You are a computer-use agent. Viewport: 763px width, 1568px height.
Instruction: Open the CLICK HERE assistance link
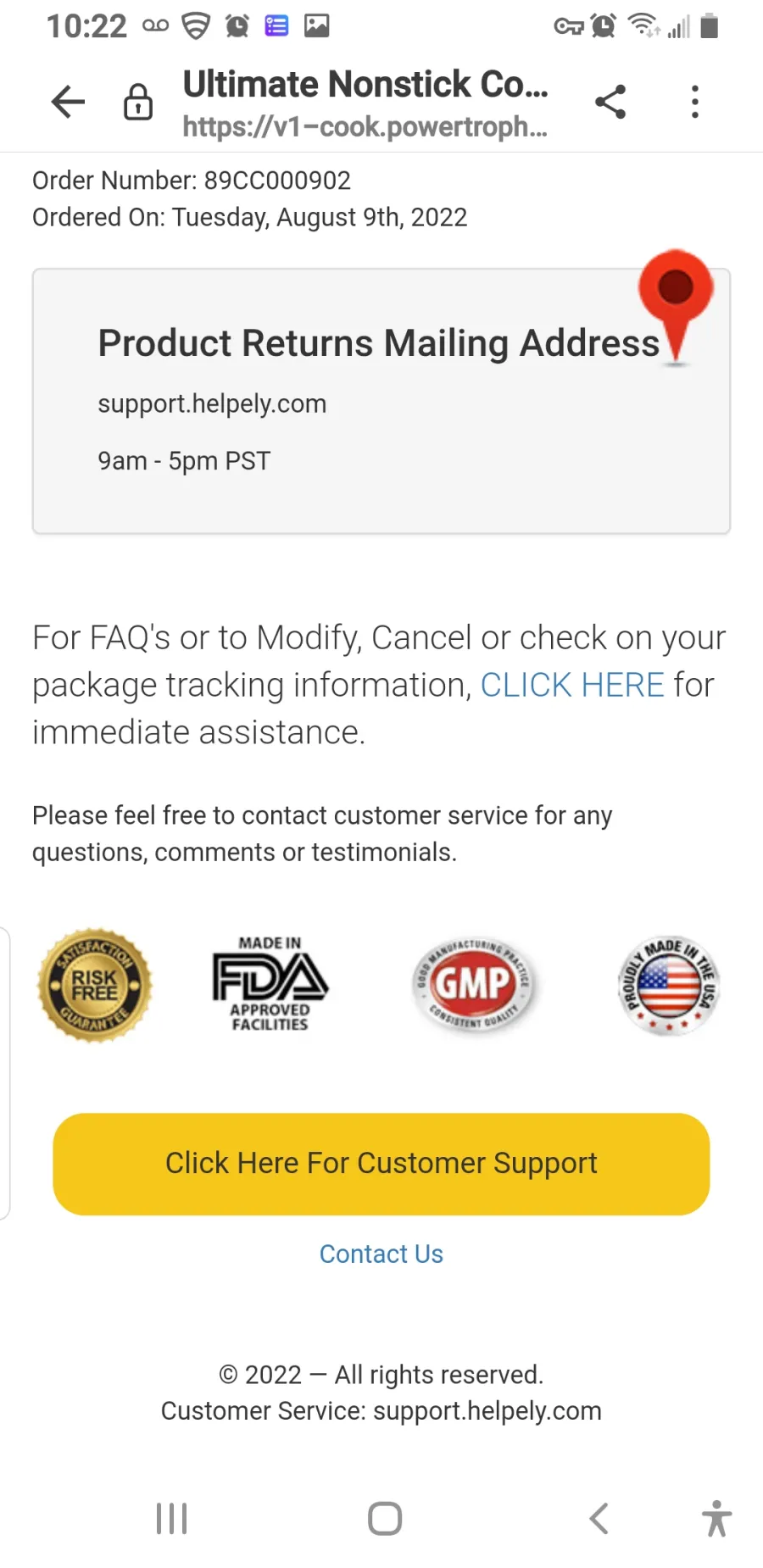pos(572,685)
